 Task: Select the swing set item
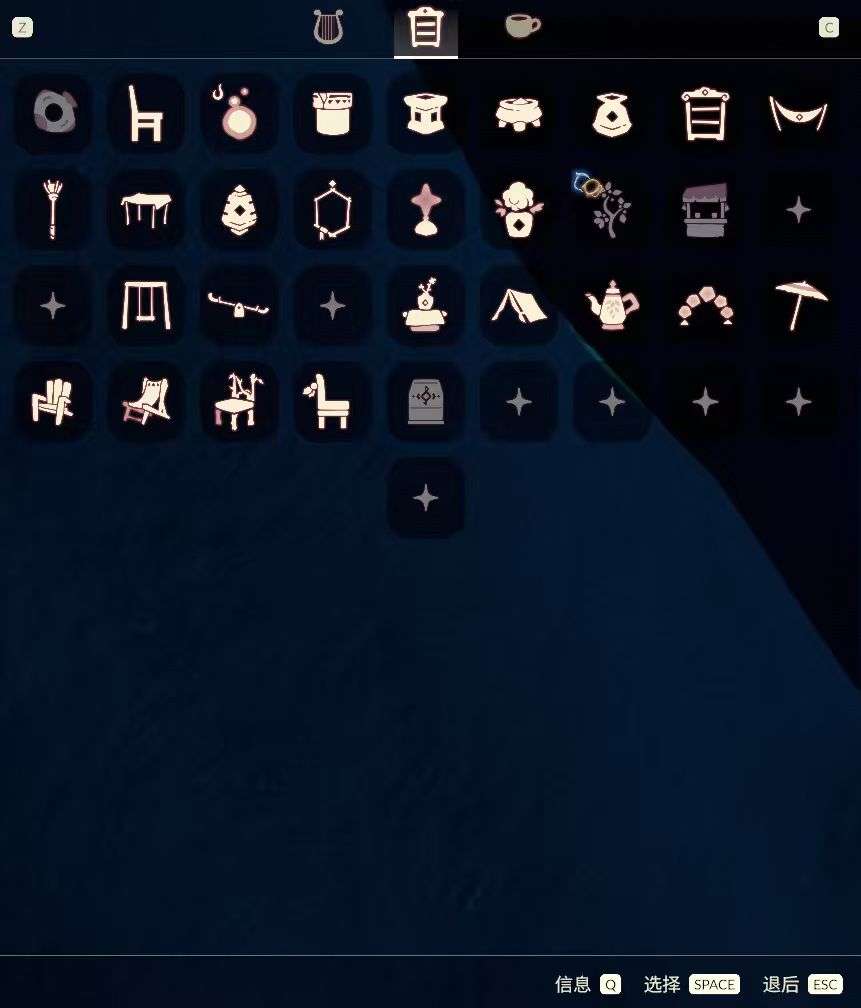click(x=146, y=305)
